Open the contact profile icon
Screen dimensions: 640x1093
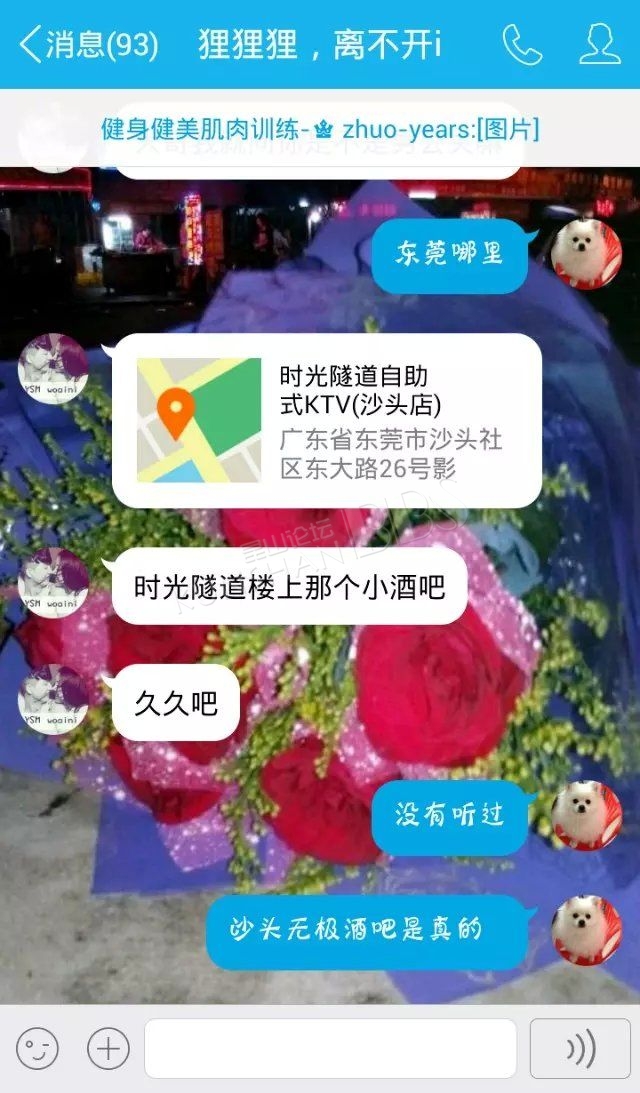pos(600,44)
